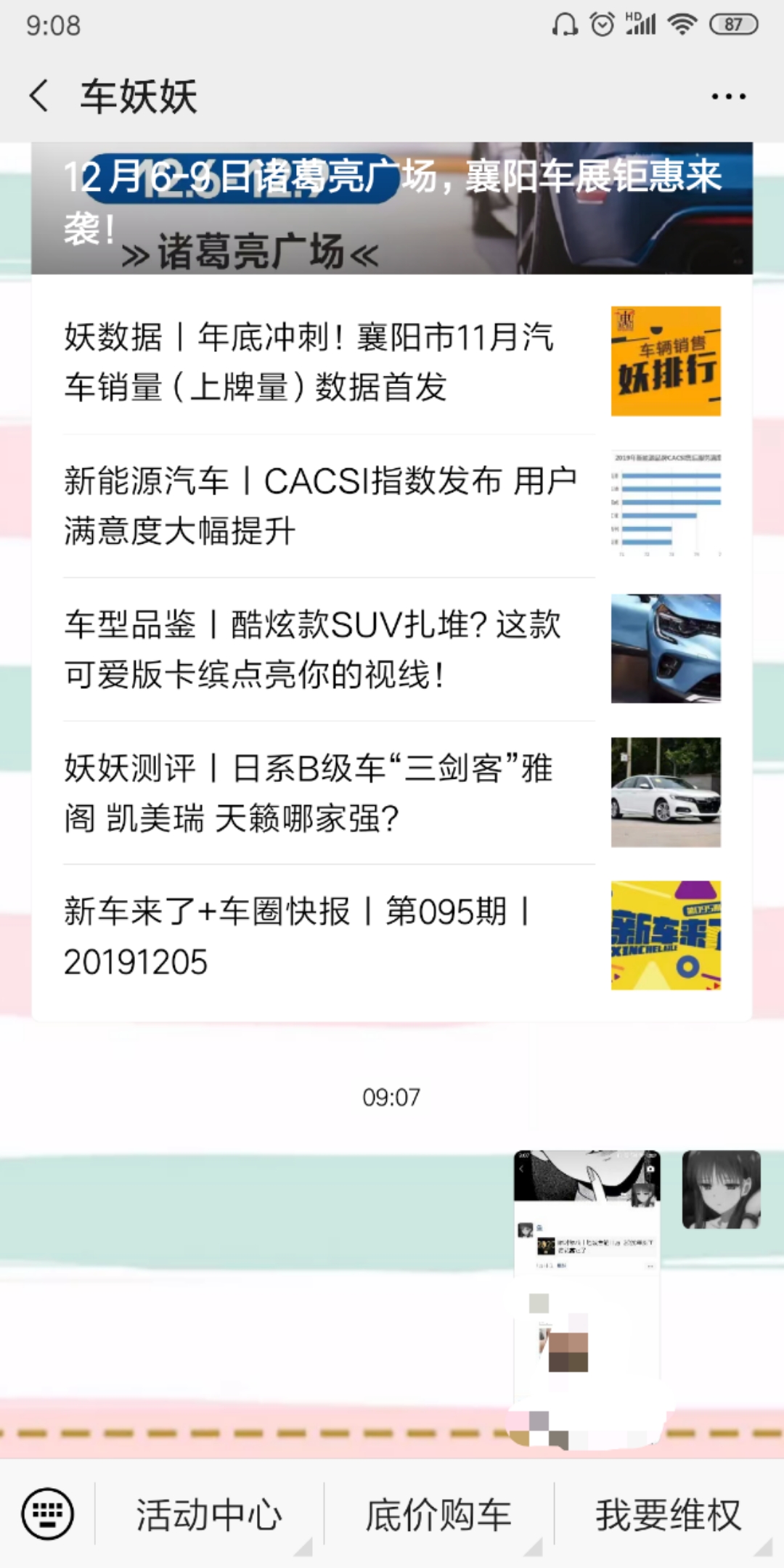Open the 襄阳车展钜惠来袭 banner article
784x1568 pixels.
point(392,208)
